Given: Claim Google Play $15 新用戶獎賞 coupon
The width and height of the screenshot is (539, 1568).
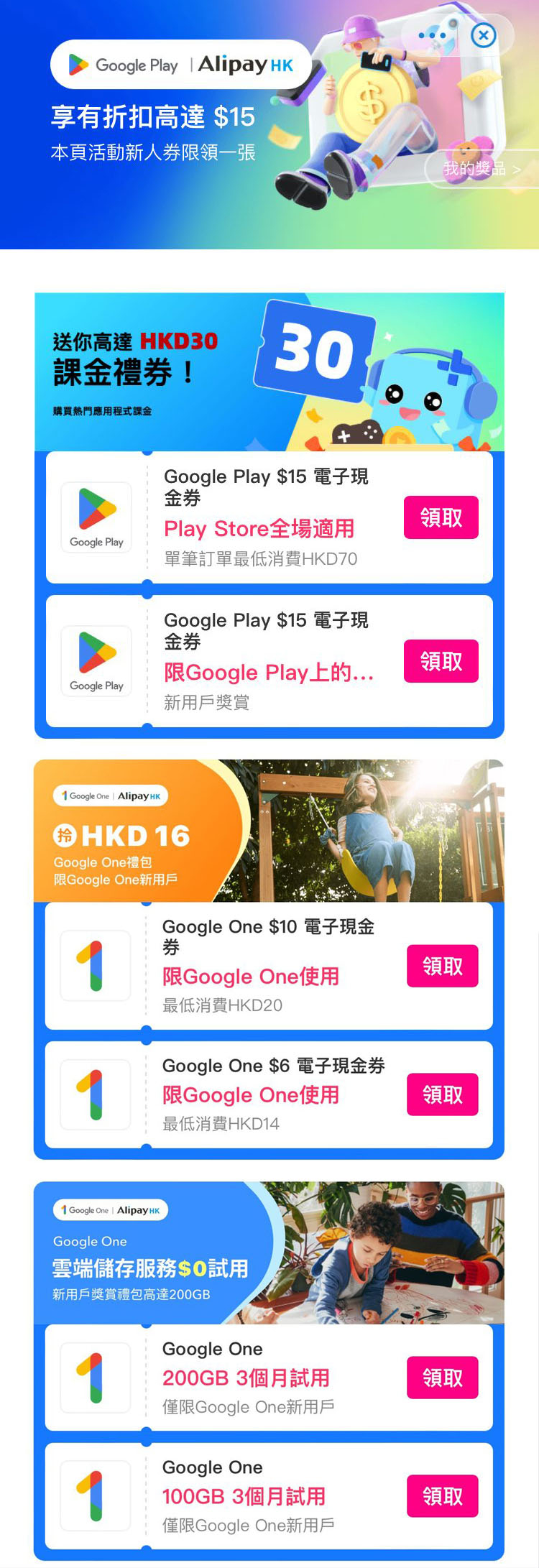Looking at the screenshot, I should (441, 661).
